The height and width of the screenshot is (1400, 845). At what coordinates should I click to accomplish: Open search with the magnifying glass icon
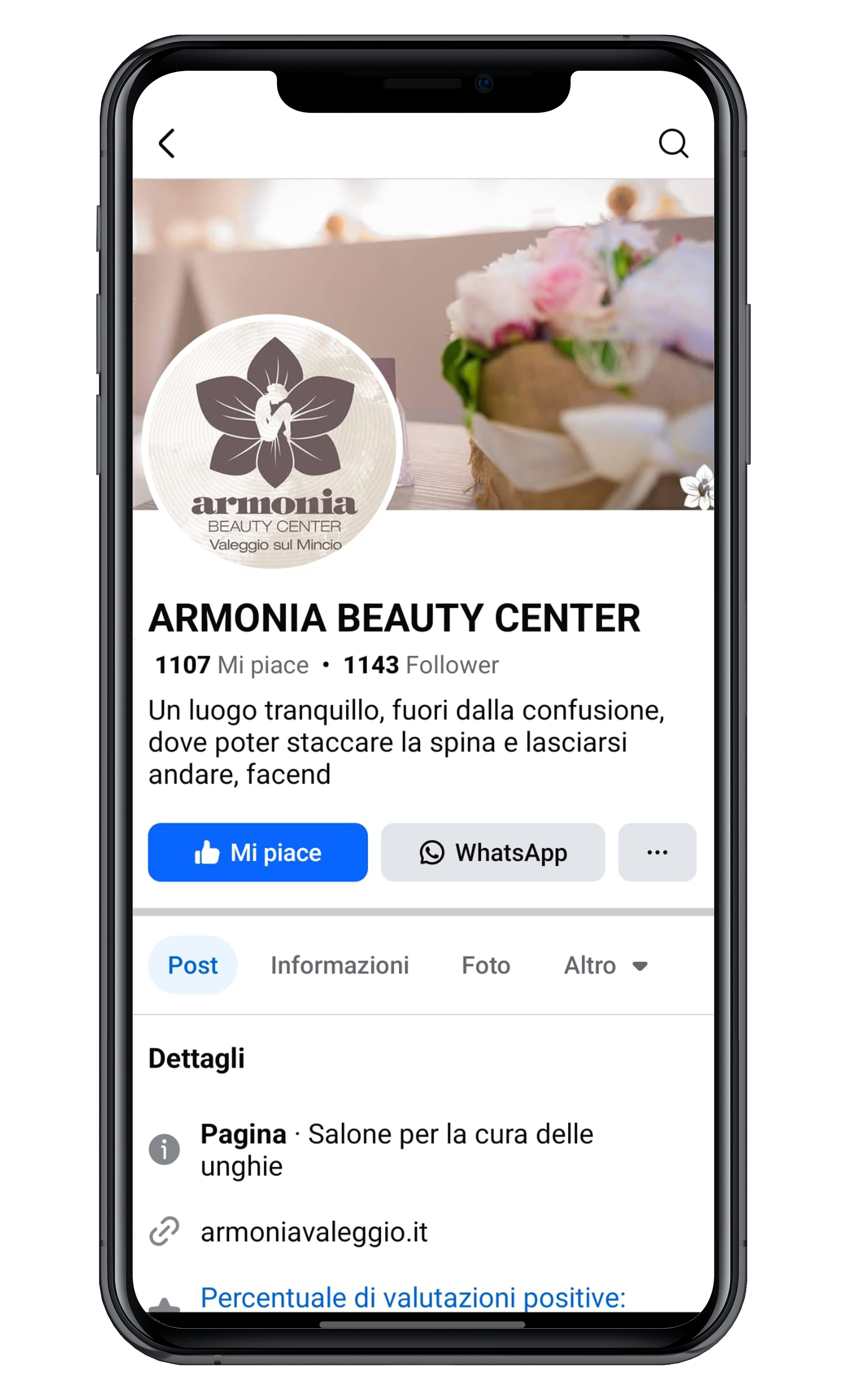673,143
